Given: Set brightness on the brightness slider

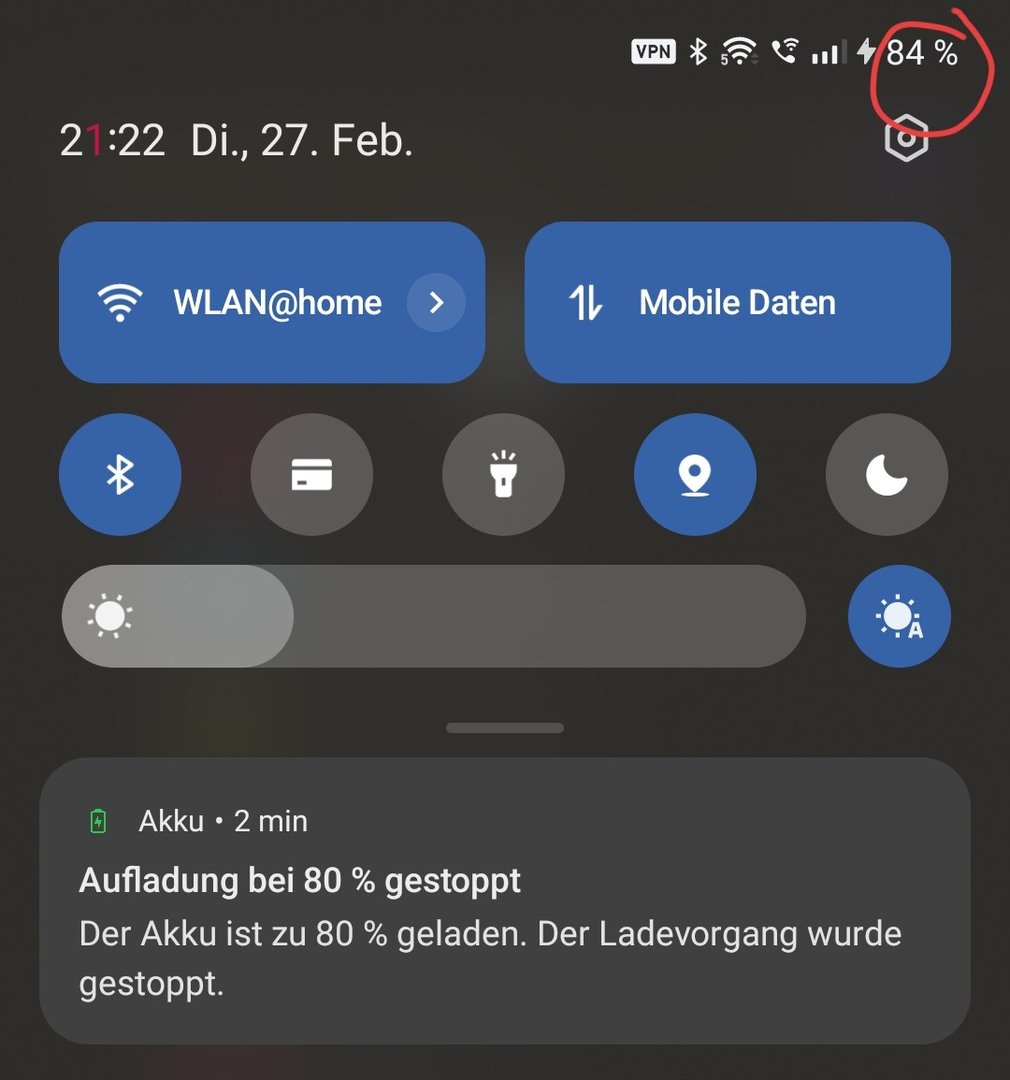Looking at the screenshot, I should pos(433,616).
